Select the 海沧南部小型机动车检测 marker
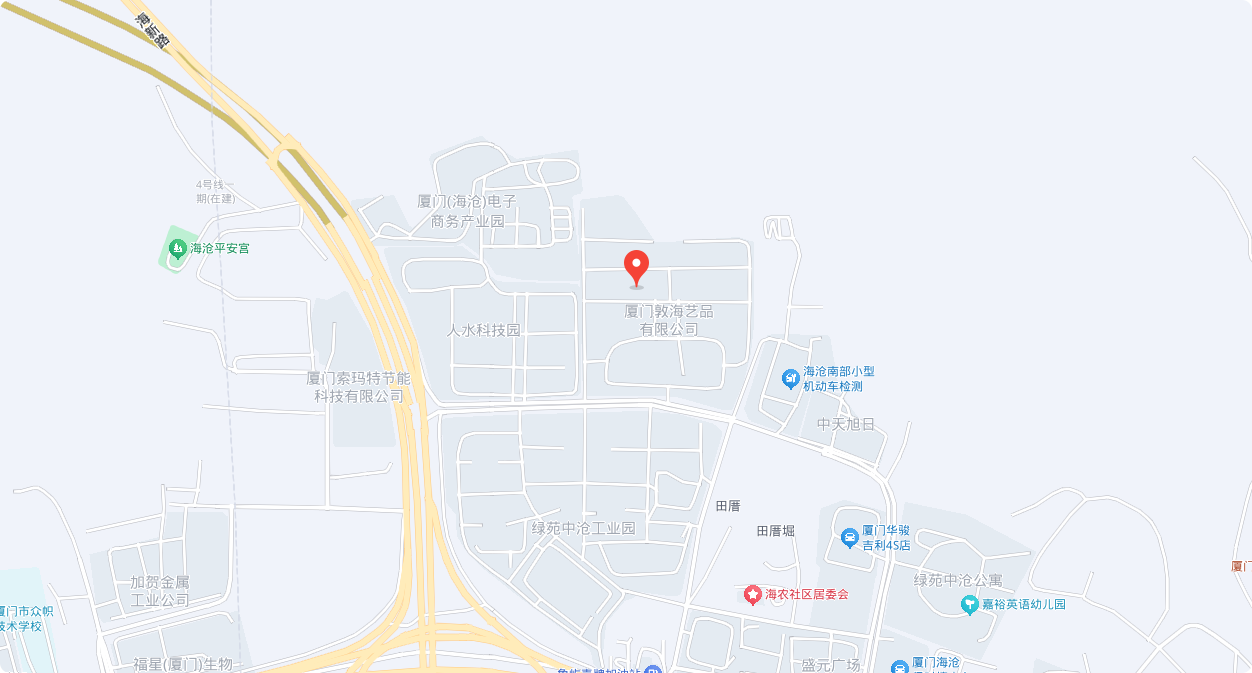 [x=791, y=378]
